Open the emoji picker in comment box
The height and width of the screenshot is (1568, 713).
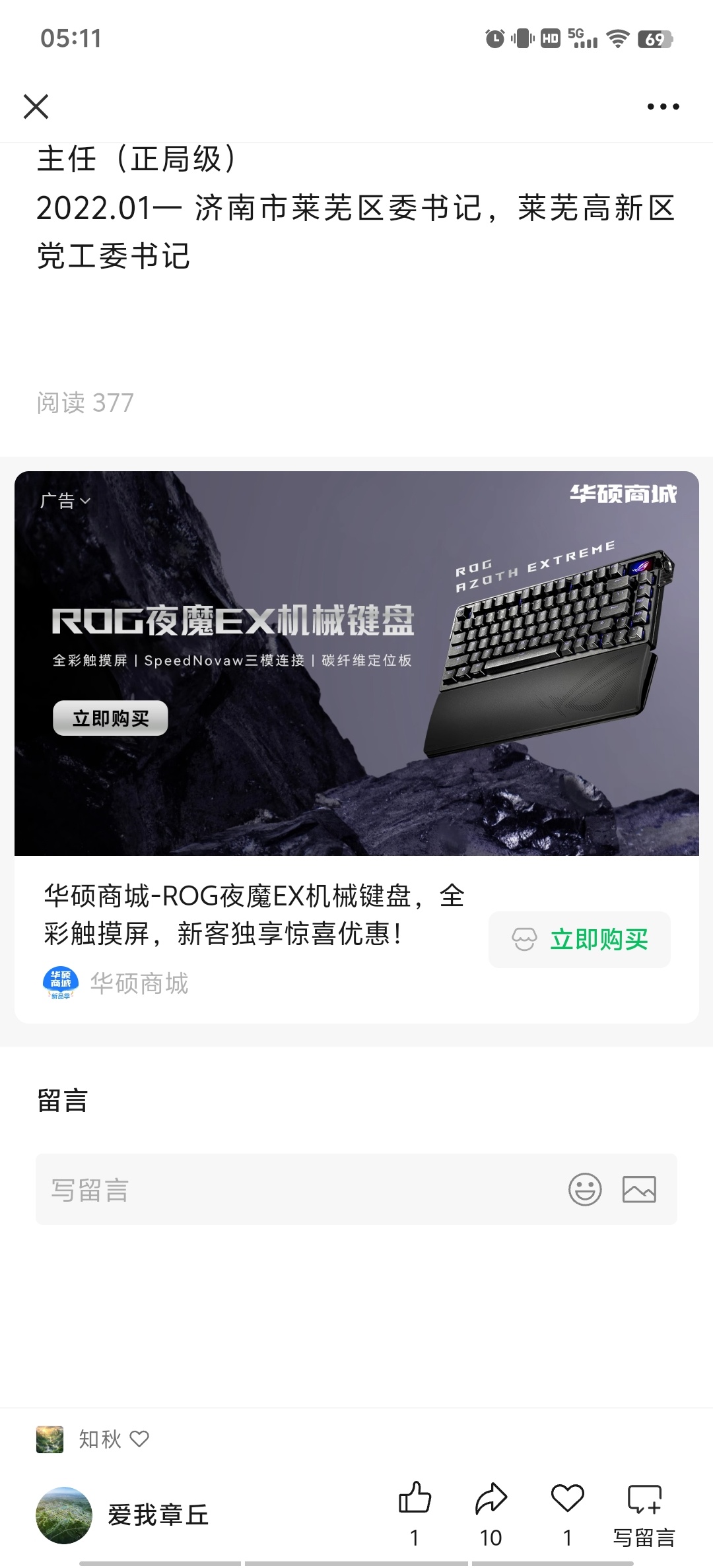click(x=585, y=1190)
